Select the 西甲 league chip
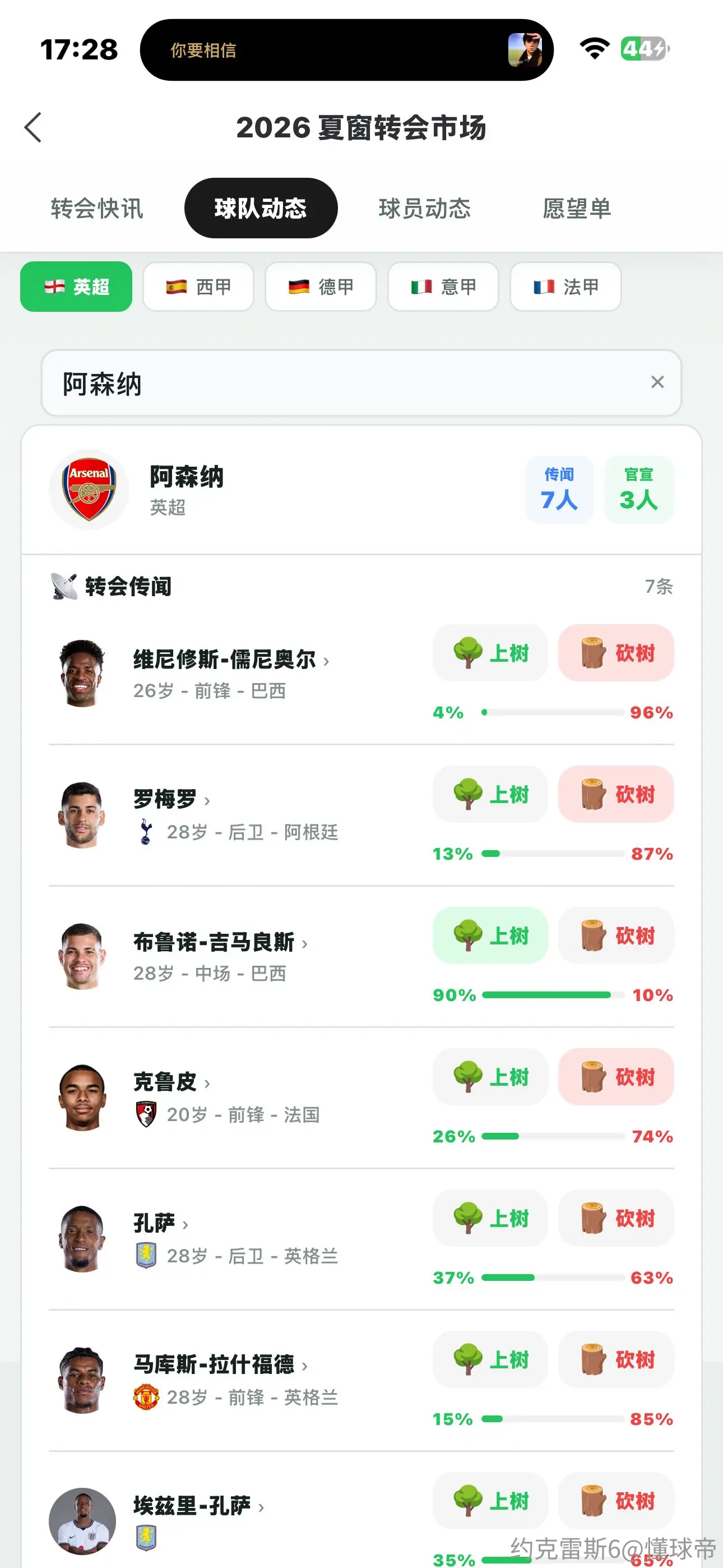This screenshot has width=723, height=1568. click(x=198, y=287)
